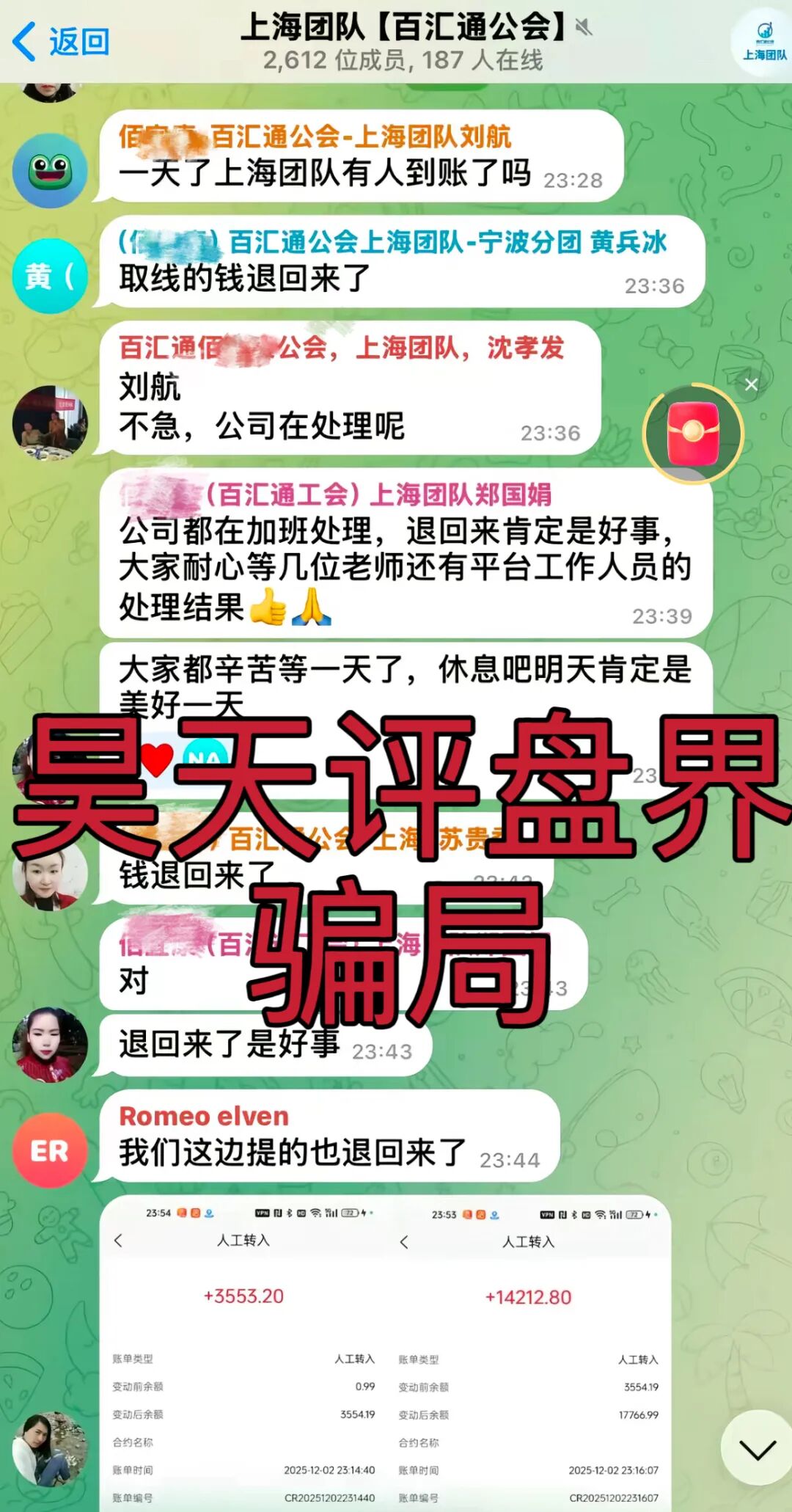Open the 黄 avatar of 黄兵冰
Screen dimensions: 792x1512
pos(50,277)
